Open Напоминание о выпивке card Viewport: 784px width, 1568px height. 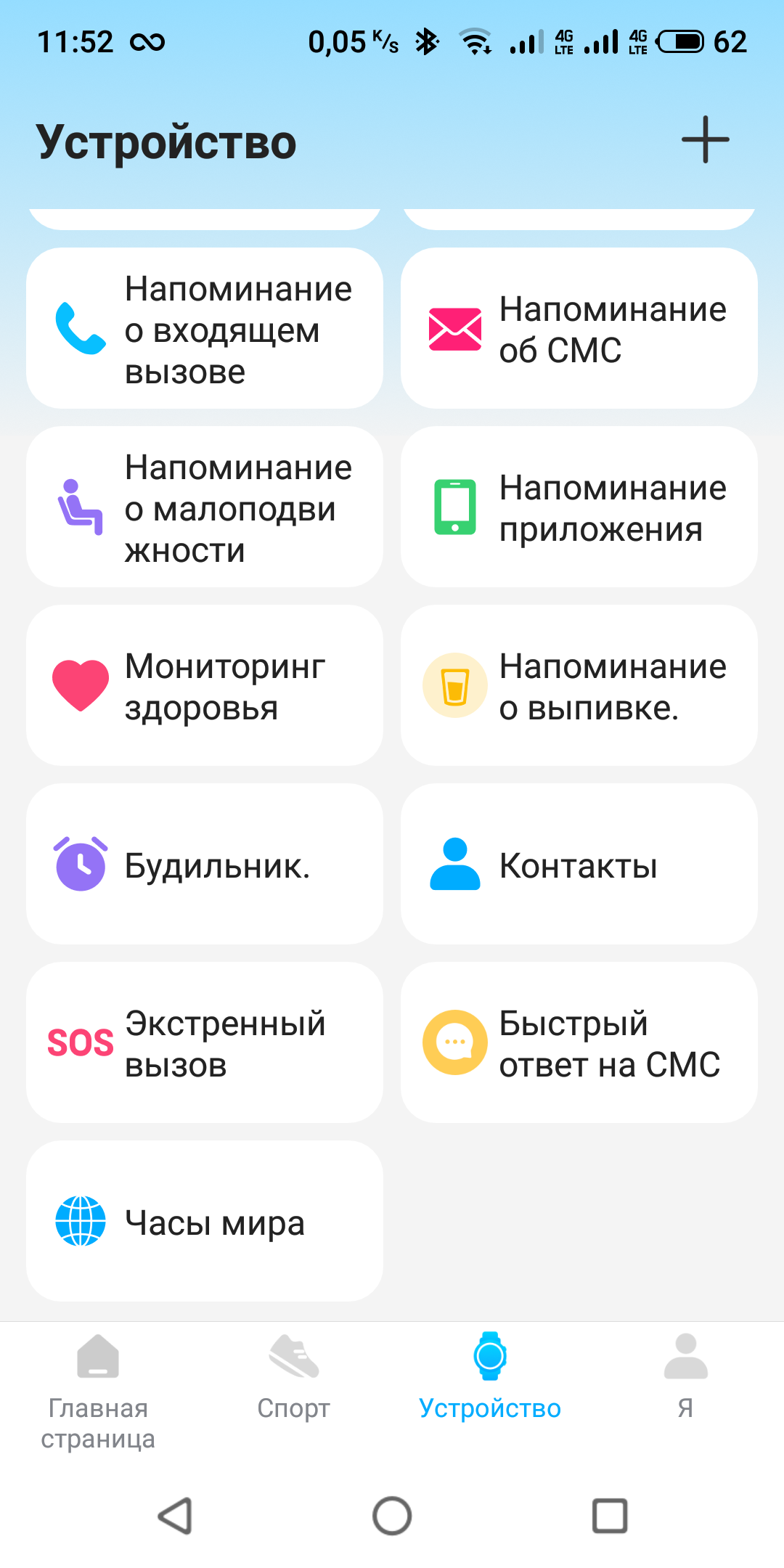pos(579,686)
